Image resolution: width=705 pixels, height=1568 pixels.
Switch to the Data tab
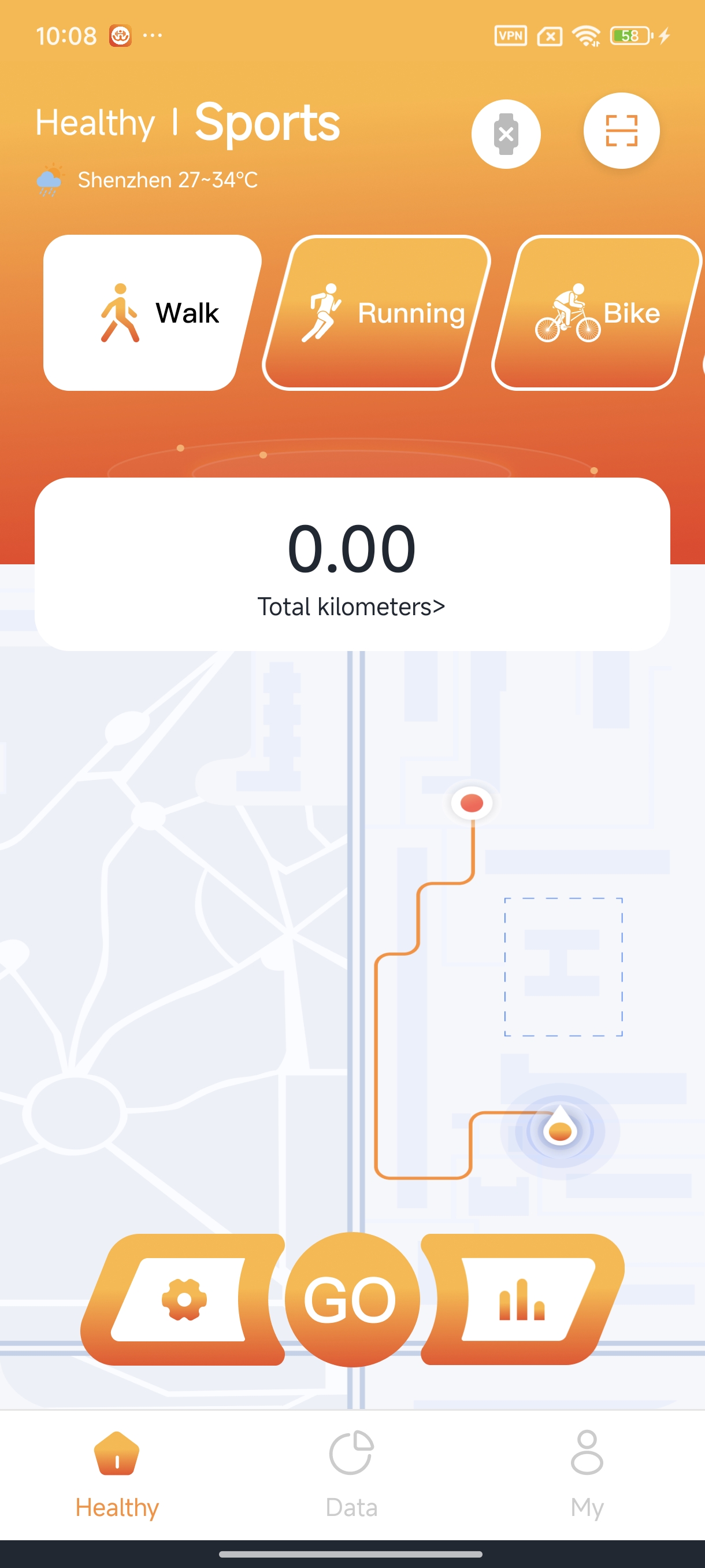(351, 1474)
